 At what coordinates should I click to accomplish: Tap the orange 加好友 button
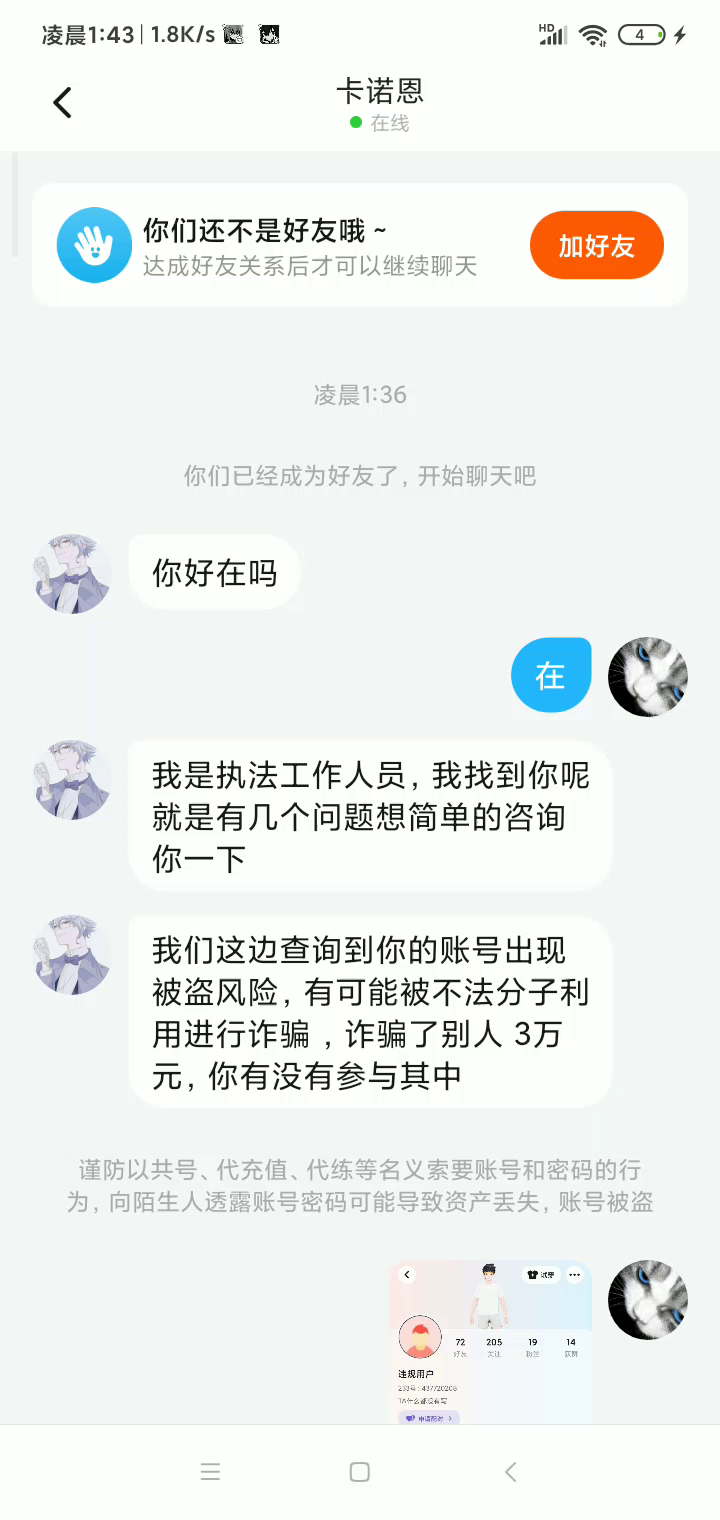coord(596,246)
